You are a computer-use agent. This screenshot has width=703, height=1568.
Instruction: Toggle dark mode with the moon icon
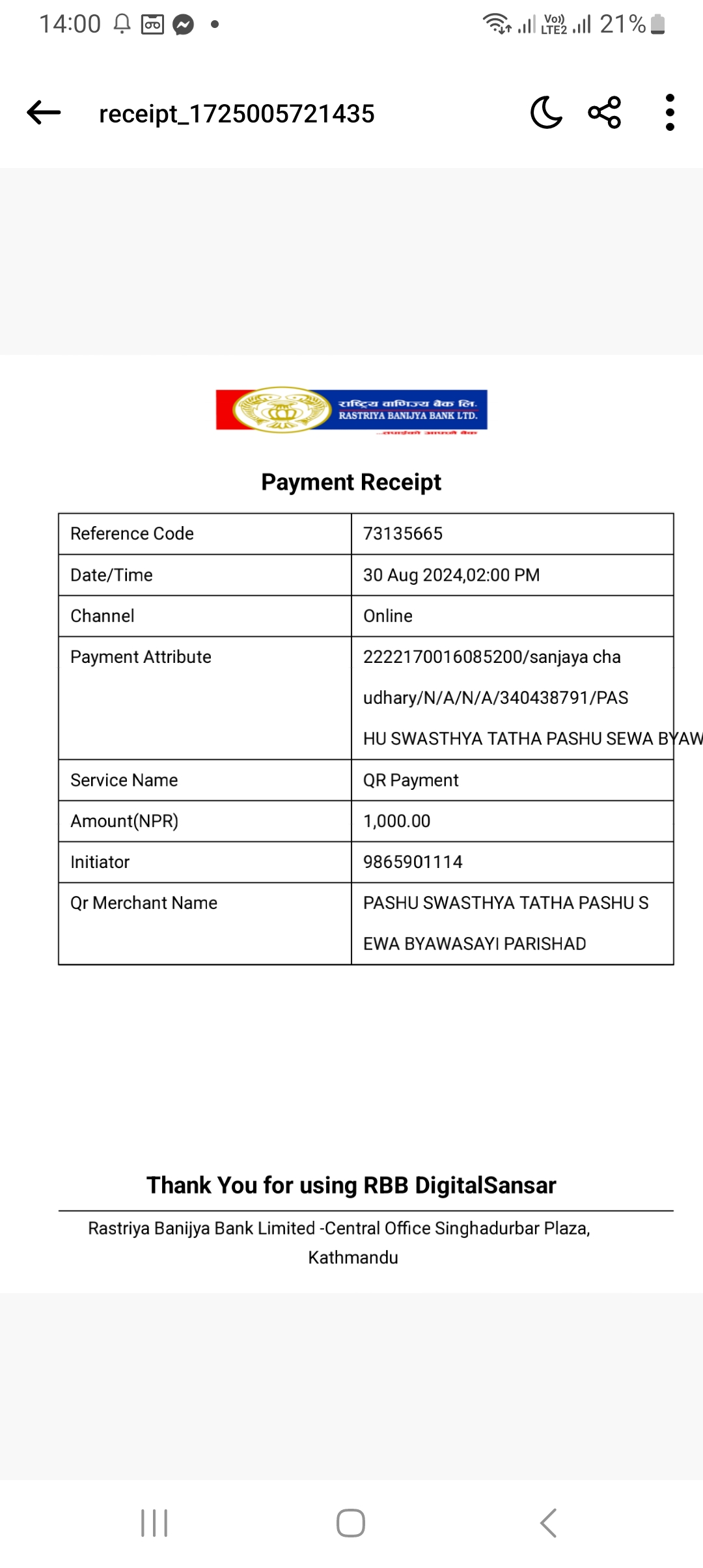point(547,113)
